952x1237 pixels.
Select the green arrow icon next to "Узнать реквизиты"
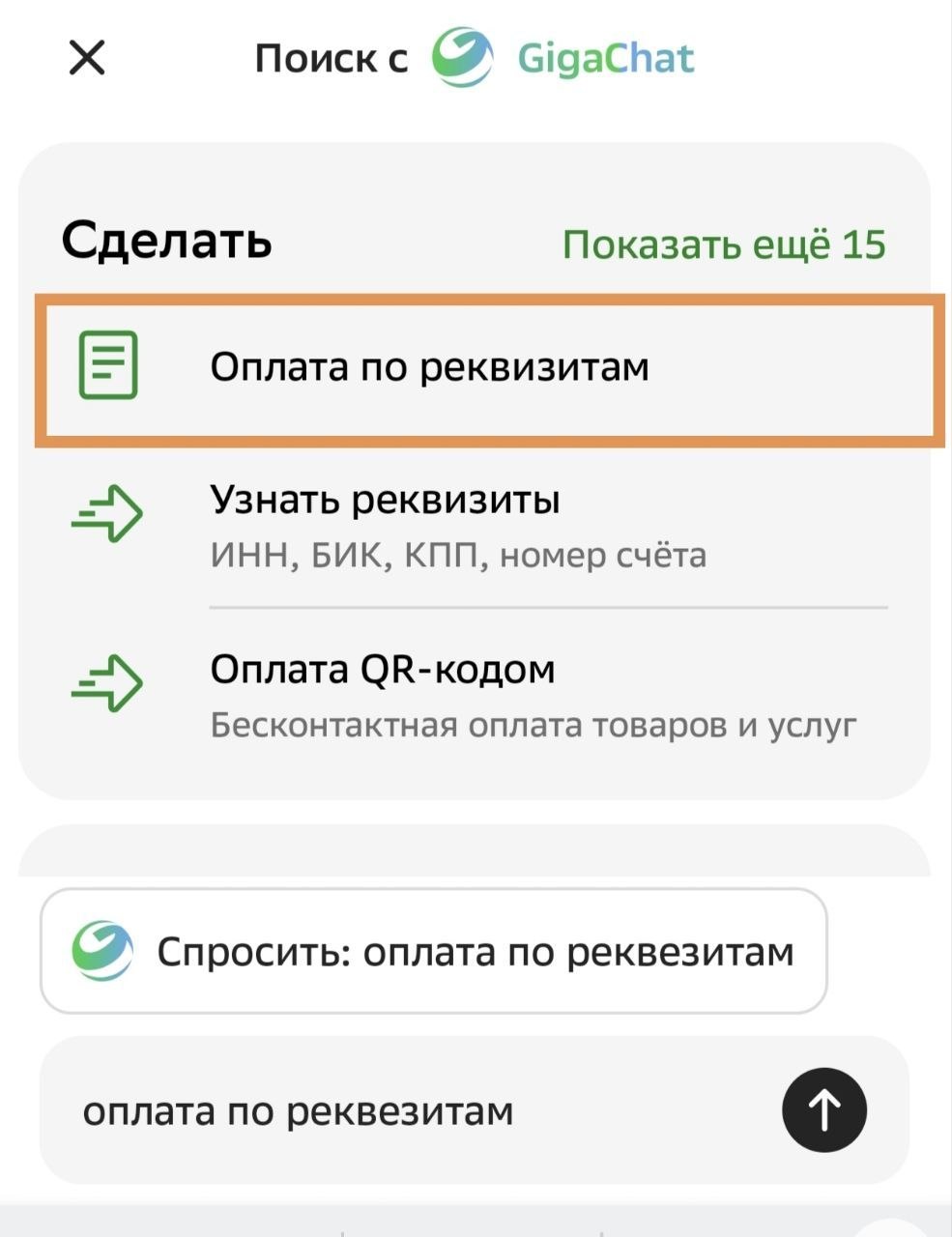tap(106, 514)
